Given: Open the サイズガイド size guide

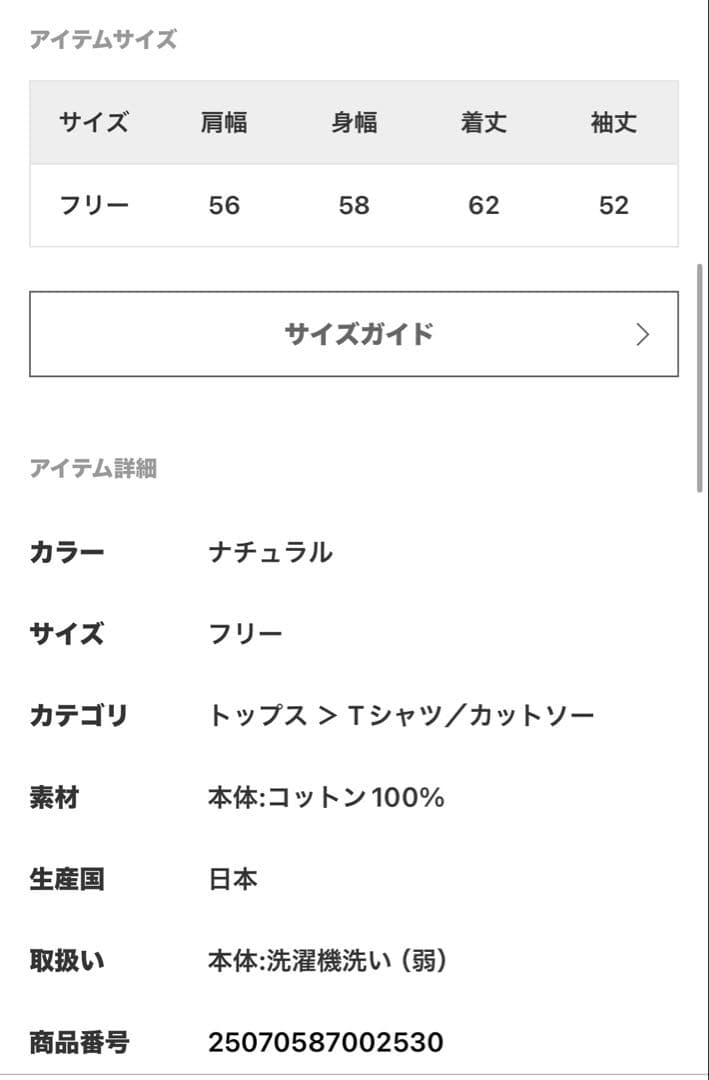Looking at the screenshot, I should click(x=354, y=334).
